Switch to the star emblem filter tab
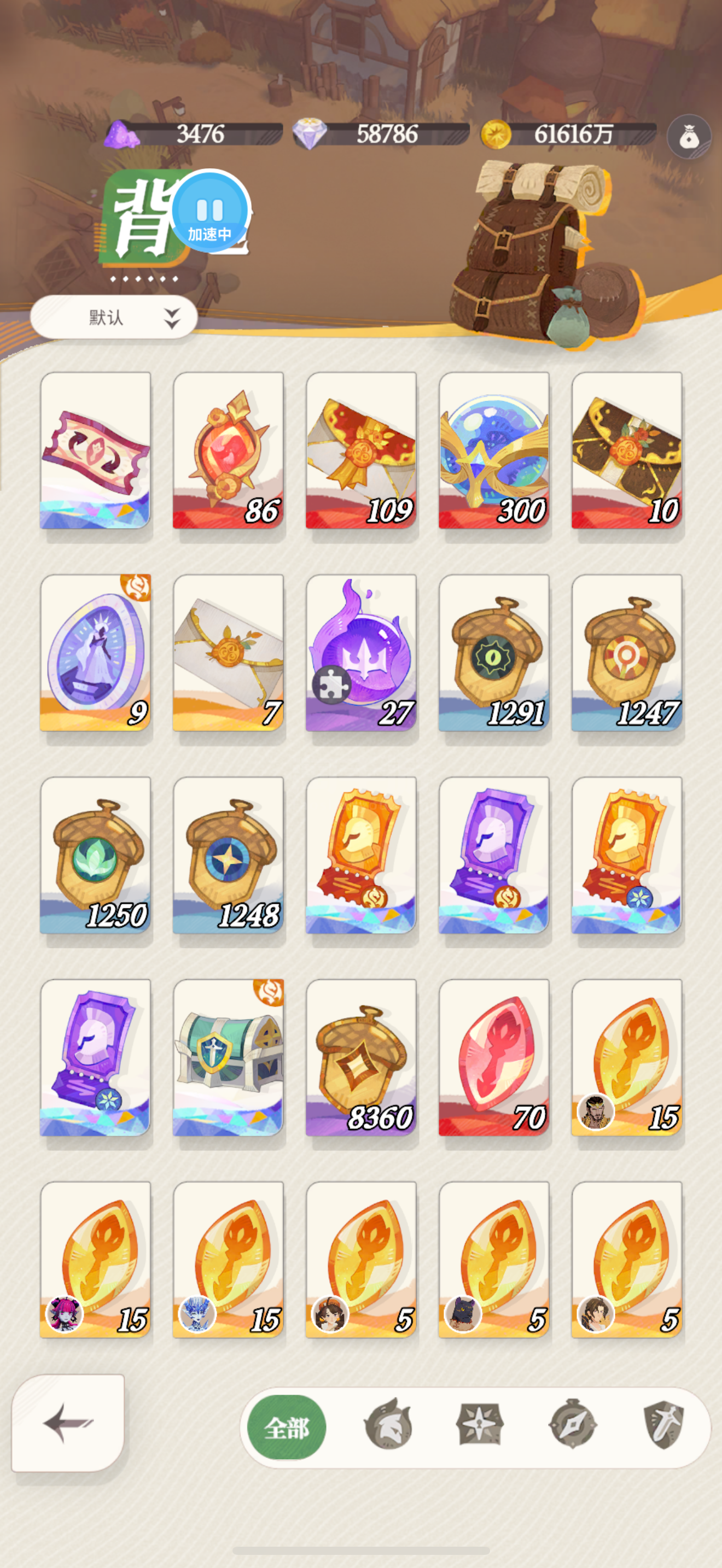Screen dimensions: 722x1568 click(480, 1425)
